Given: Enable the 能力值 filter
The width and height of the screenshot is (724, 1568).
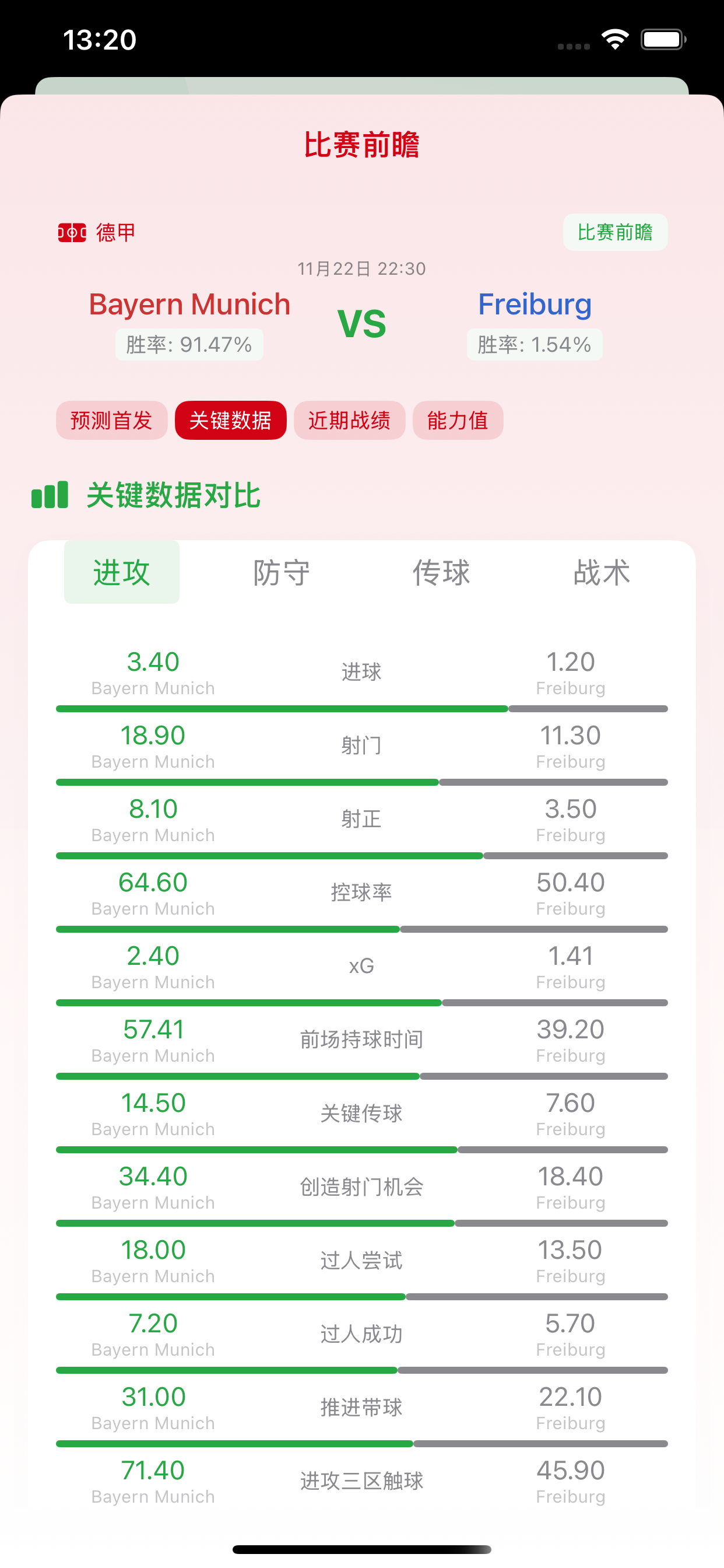Looking at the screenshot, I should pos(458,421).
